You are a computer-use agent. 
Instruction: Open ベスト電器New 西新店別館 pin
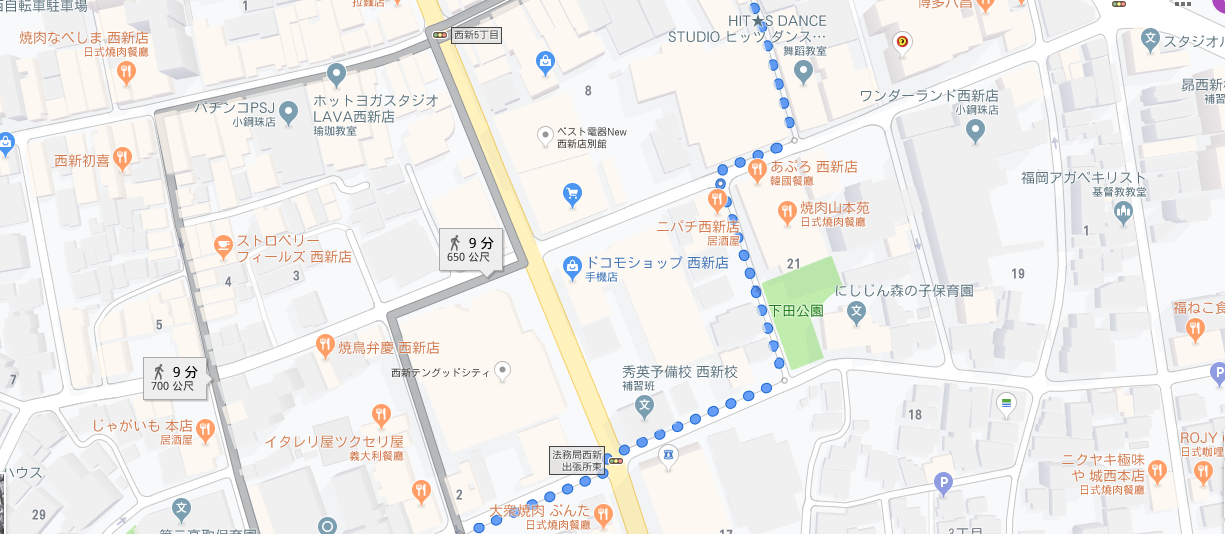click(x=545, y=135)
